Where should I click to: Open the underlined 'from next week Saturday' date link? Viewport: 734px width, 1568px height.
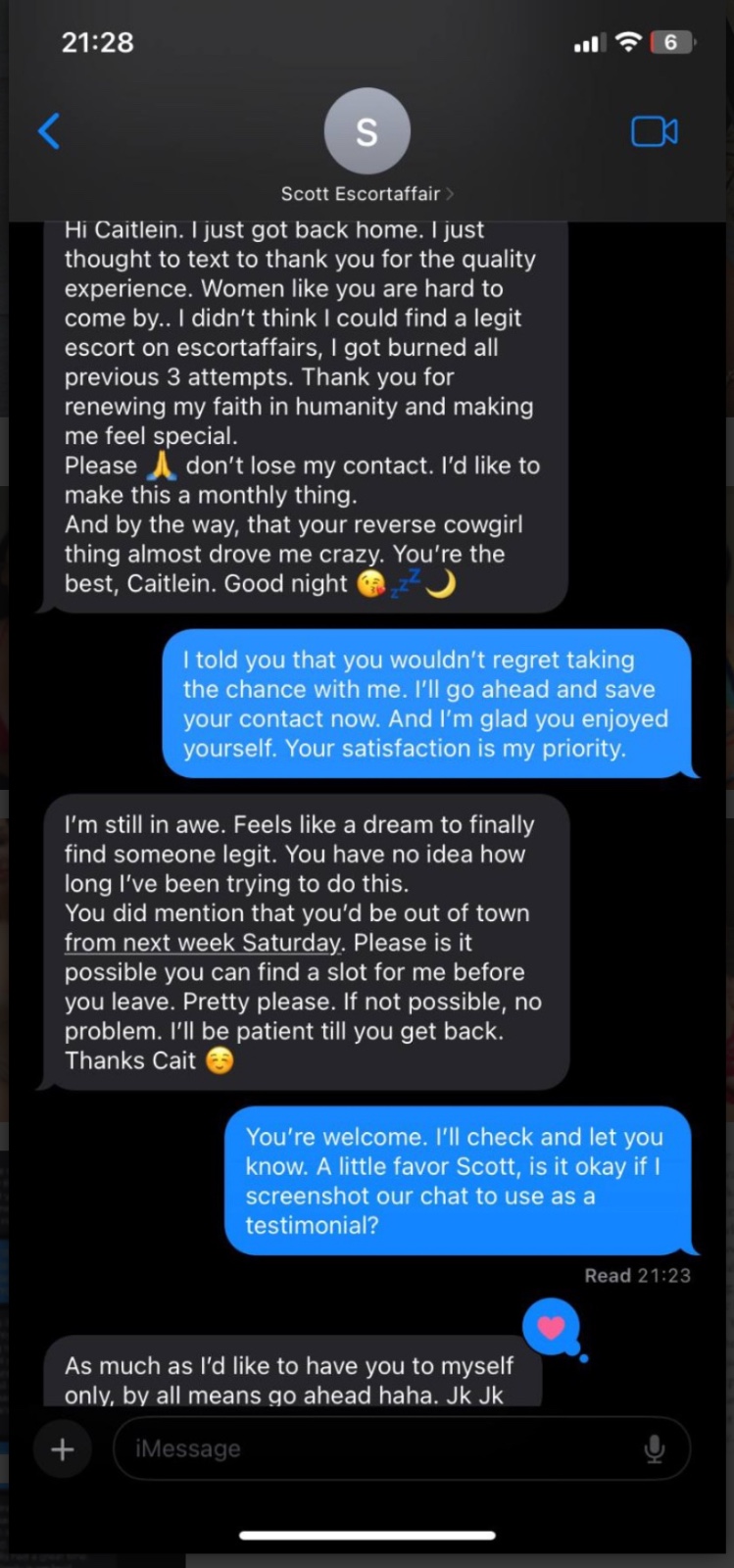tap(203, 943)
